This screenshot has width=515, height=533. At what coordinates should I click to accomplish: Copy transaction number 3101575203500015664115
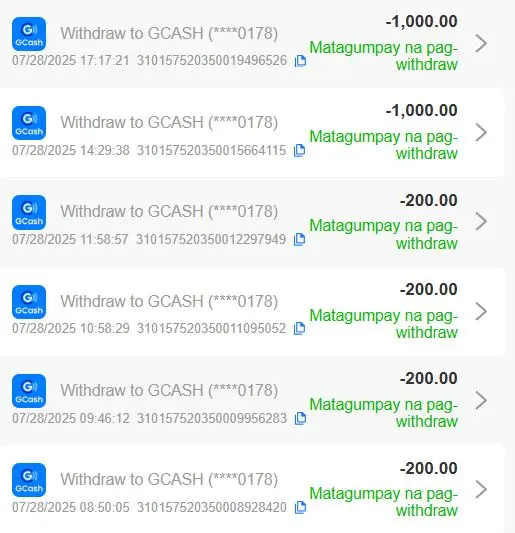(299, 150)
